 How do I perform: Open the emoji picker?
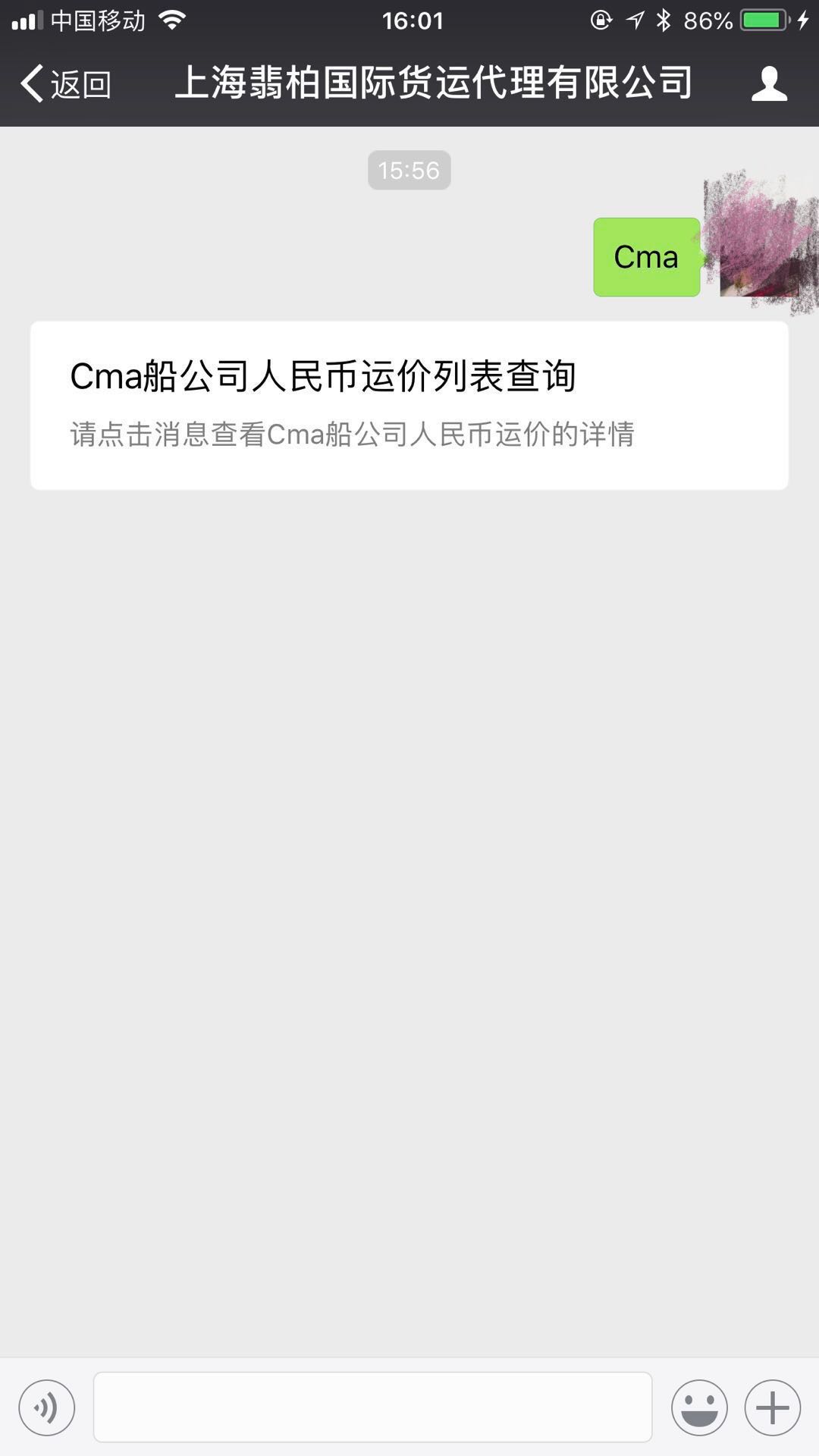[699, 1408]
